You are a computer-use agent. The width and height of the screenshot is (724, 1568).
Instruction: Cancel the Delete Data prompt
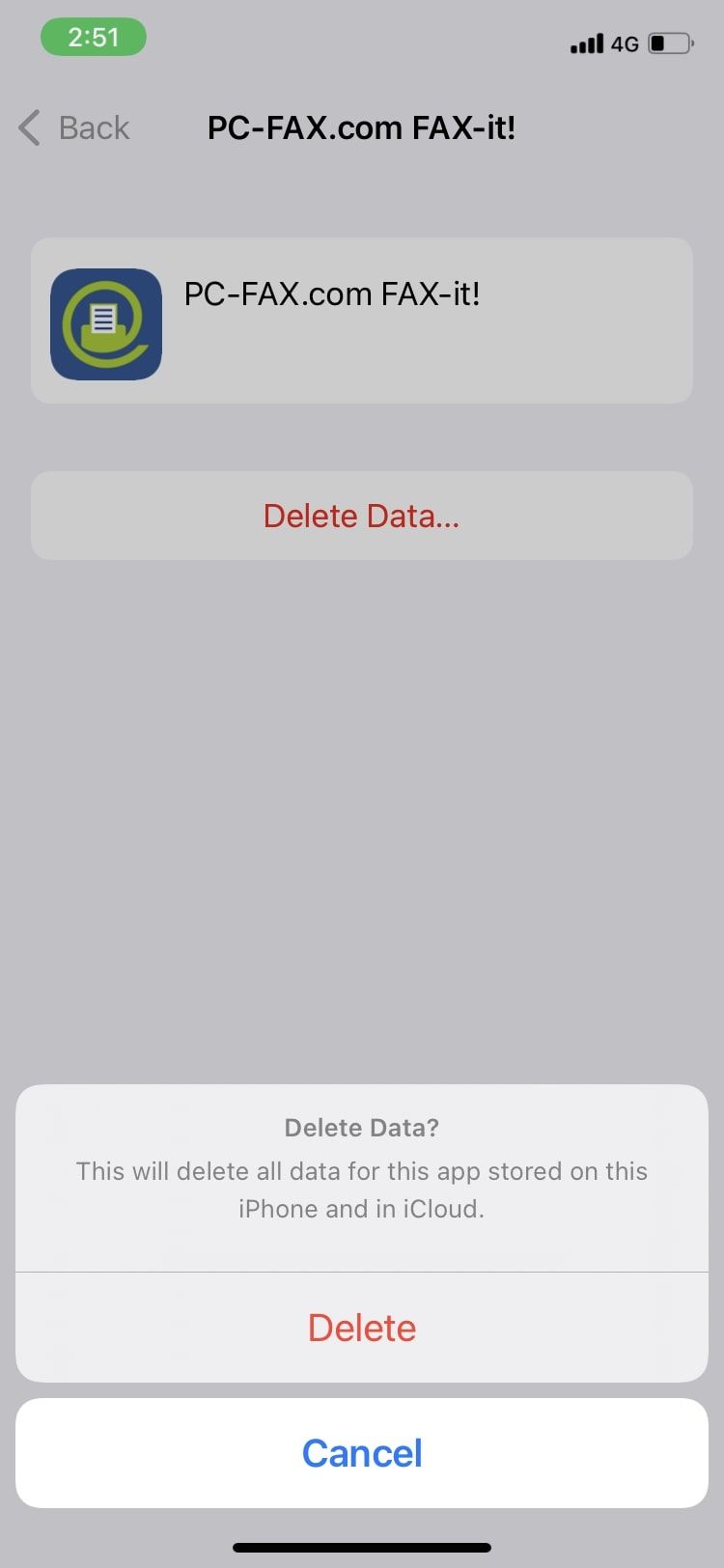point(362,1453)
